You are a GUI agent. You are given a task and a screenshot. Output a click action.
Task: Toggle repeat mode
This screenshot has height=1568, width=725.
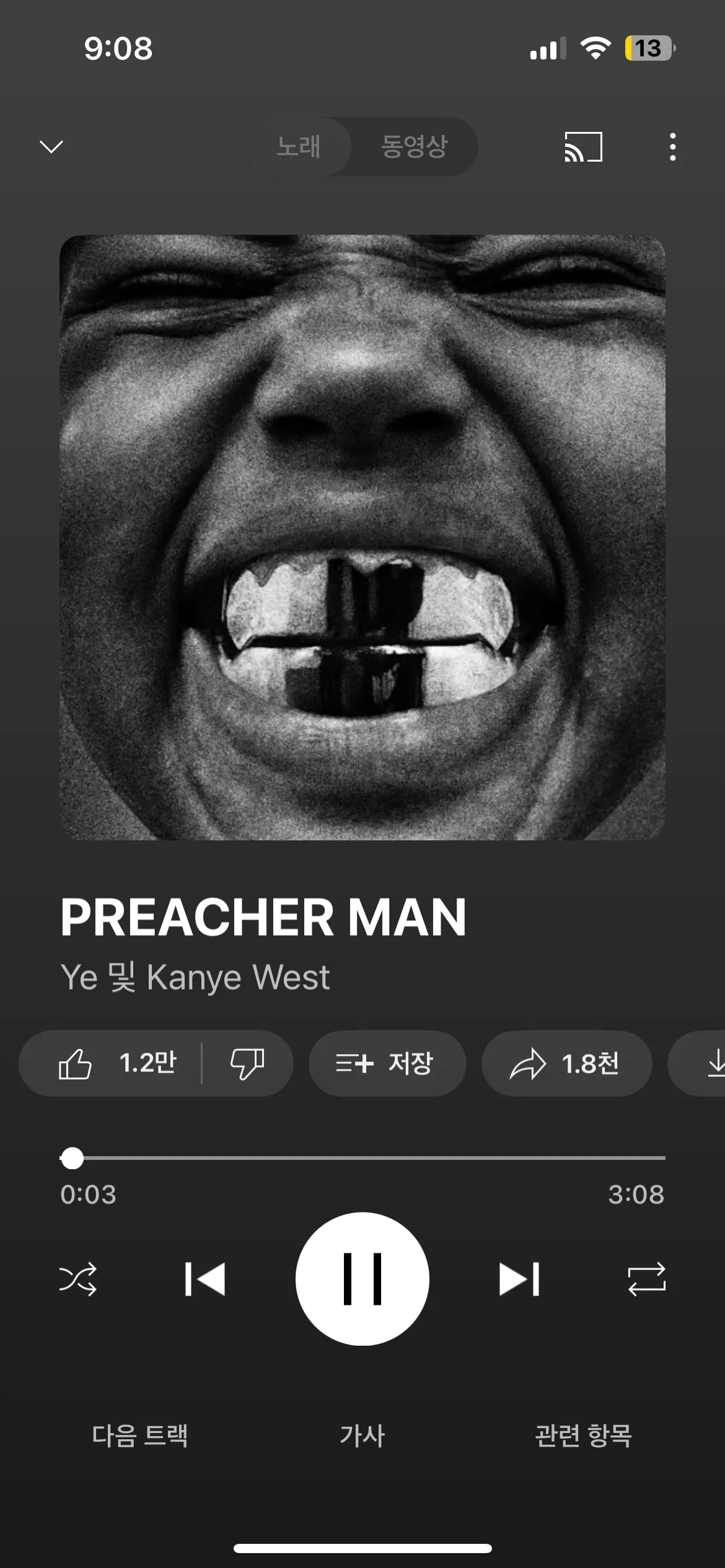pyautogui.click(x=646, y=1279)
